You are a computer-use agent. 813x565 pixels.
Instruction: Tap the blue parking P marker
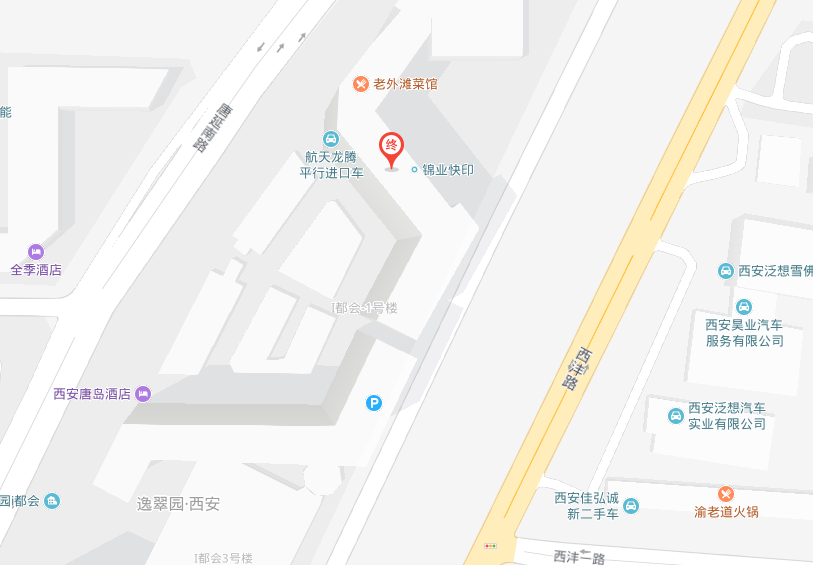pyautogui.click(x=374, y=403)
